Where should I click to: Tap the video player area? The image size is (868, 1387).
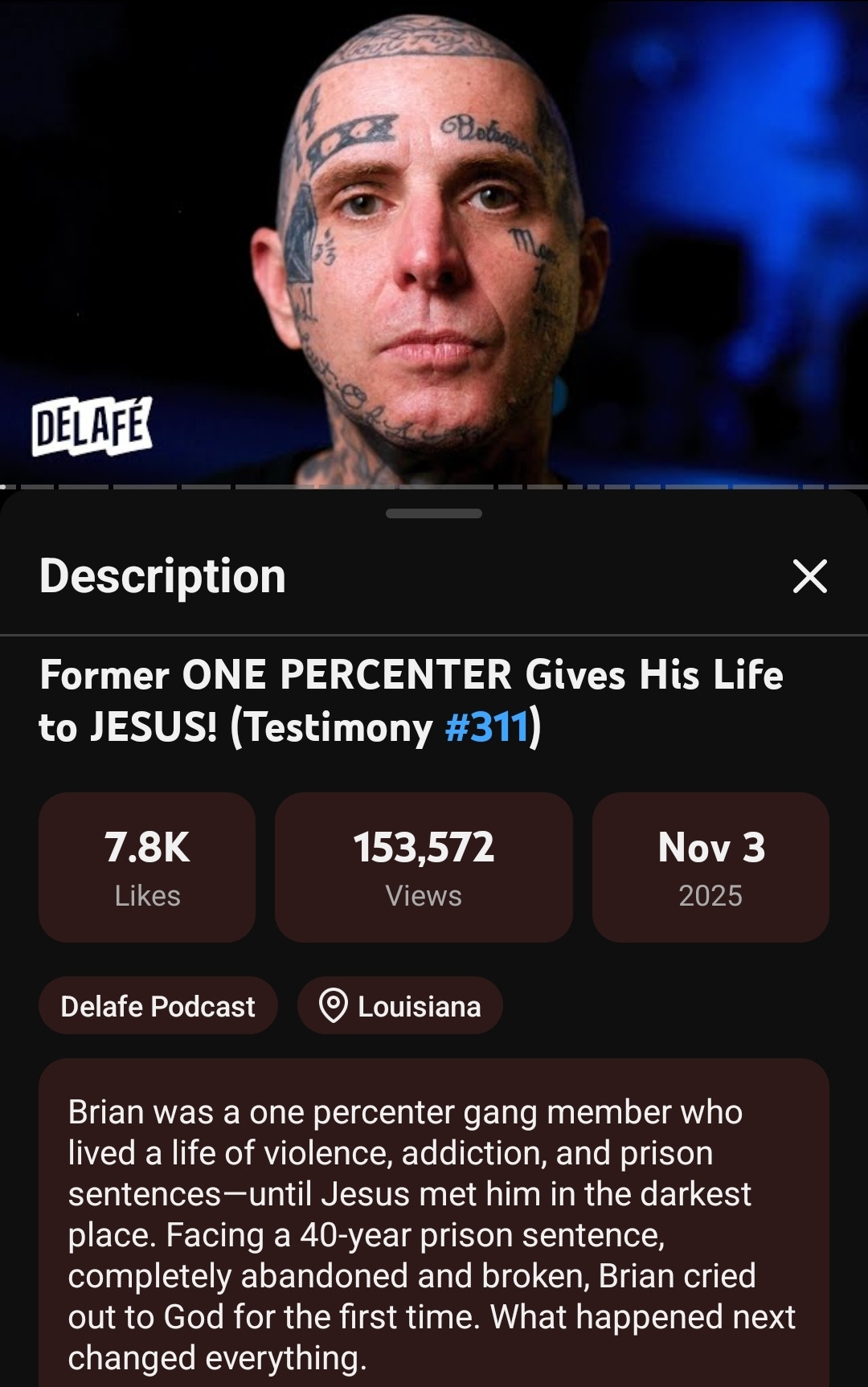coord(434,241)
